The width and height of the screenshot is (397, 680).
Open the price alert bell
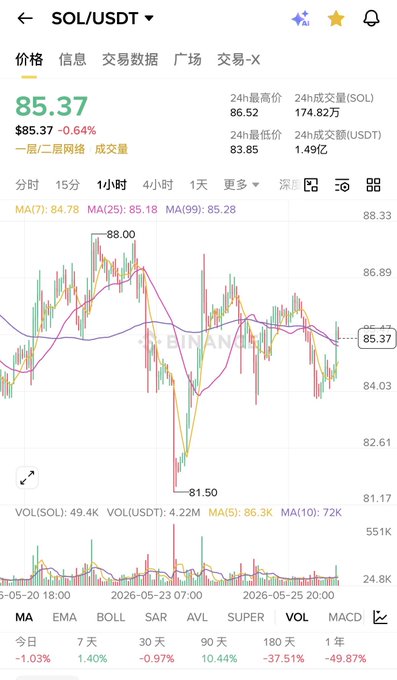(x=371, y=18)
